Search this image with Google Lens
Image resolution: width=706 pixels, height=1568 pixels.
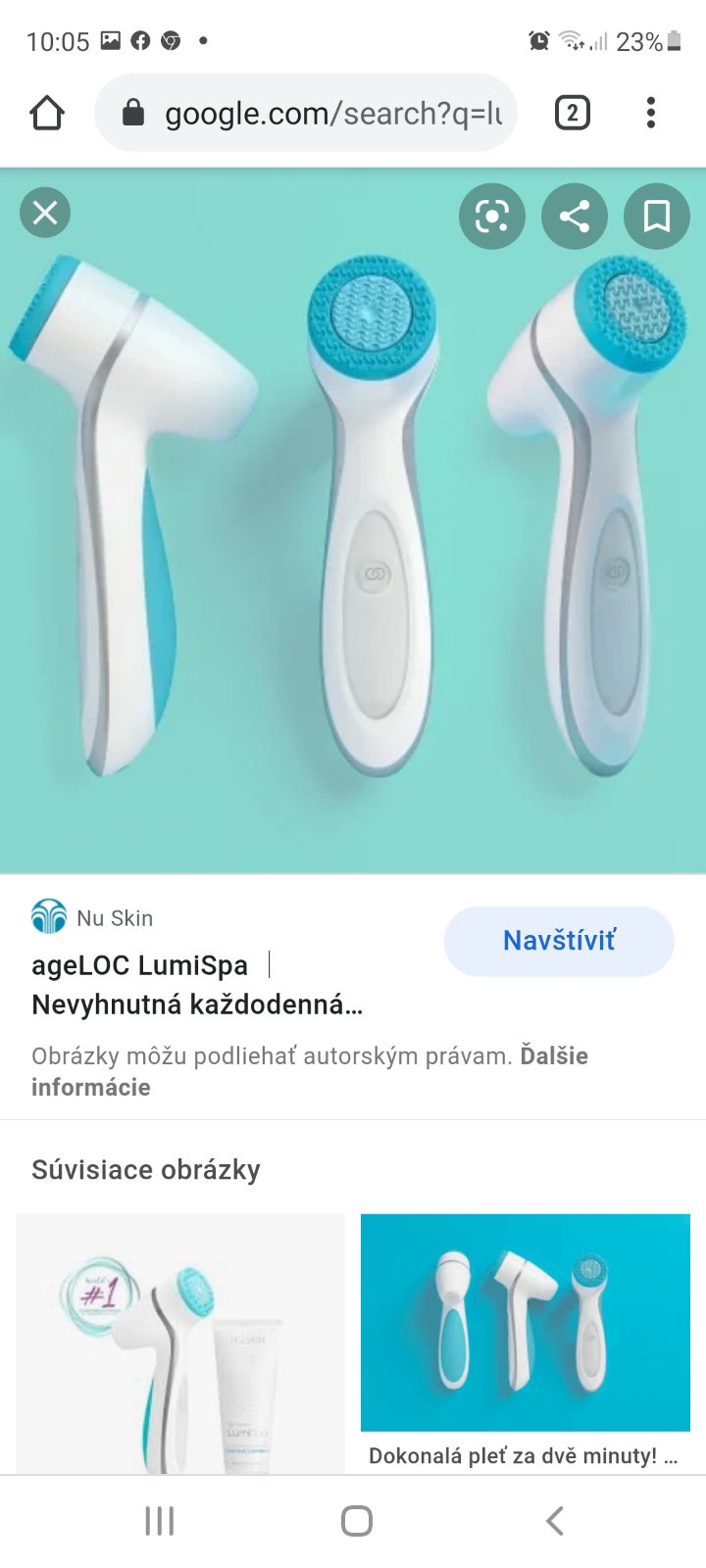point(491,216)
